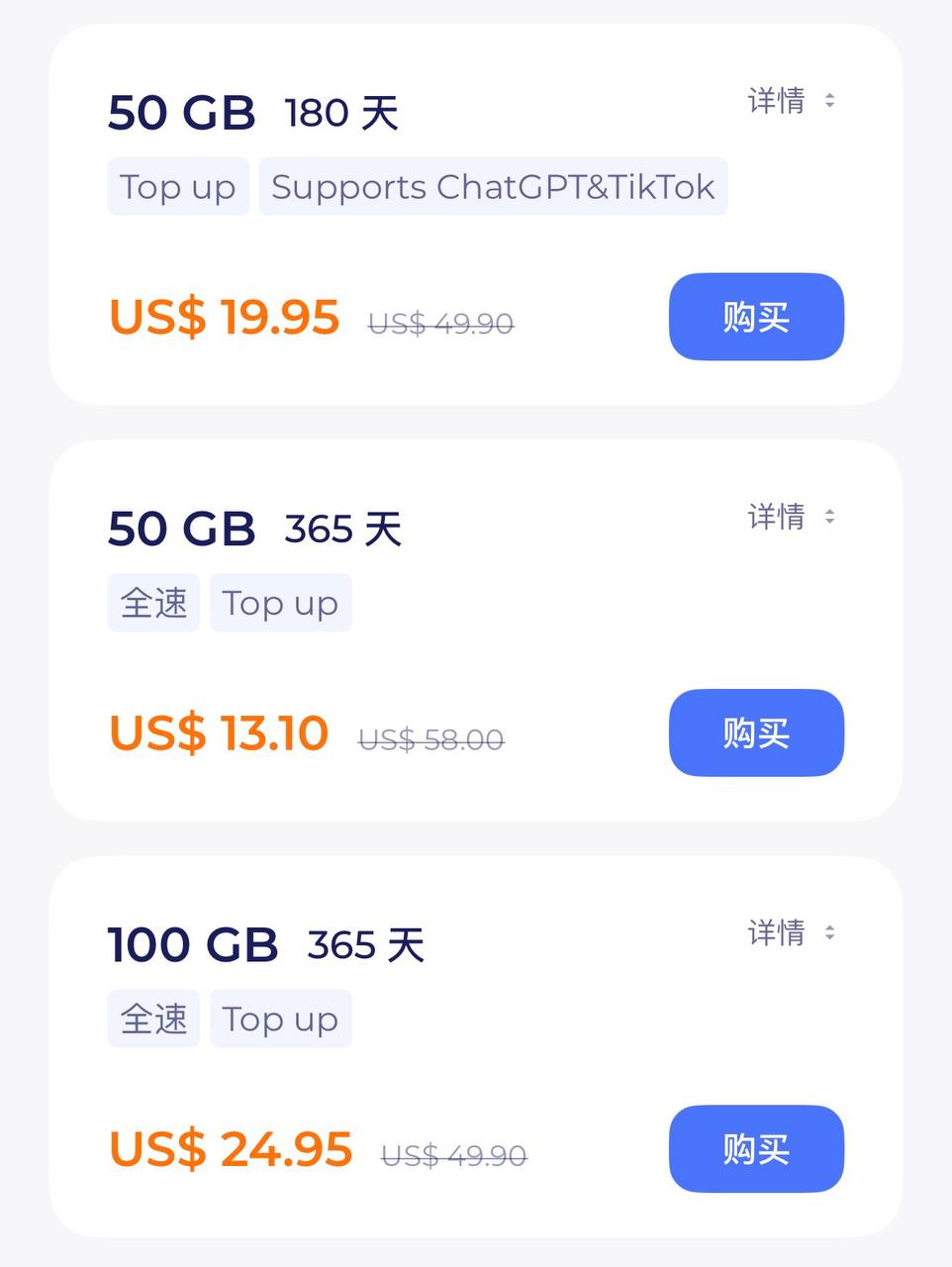Click the US$ 19.95 price label
This screenshot has width=952, height=1267.
(x=223, y=317)
